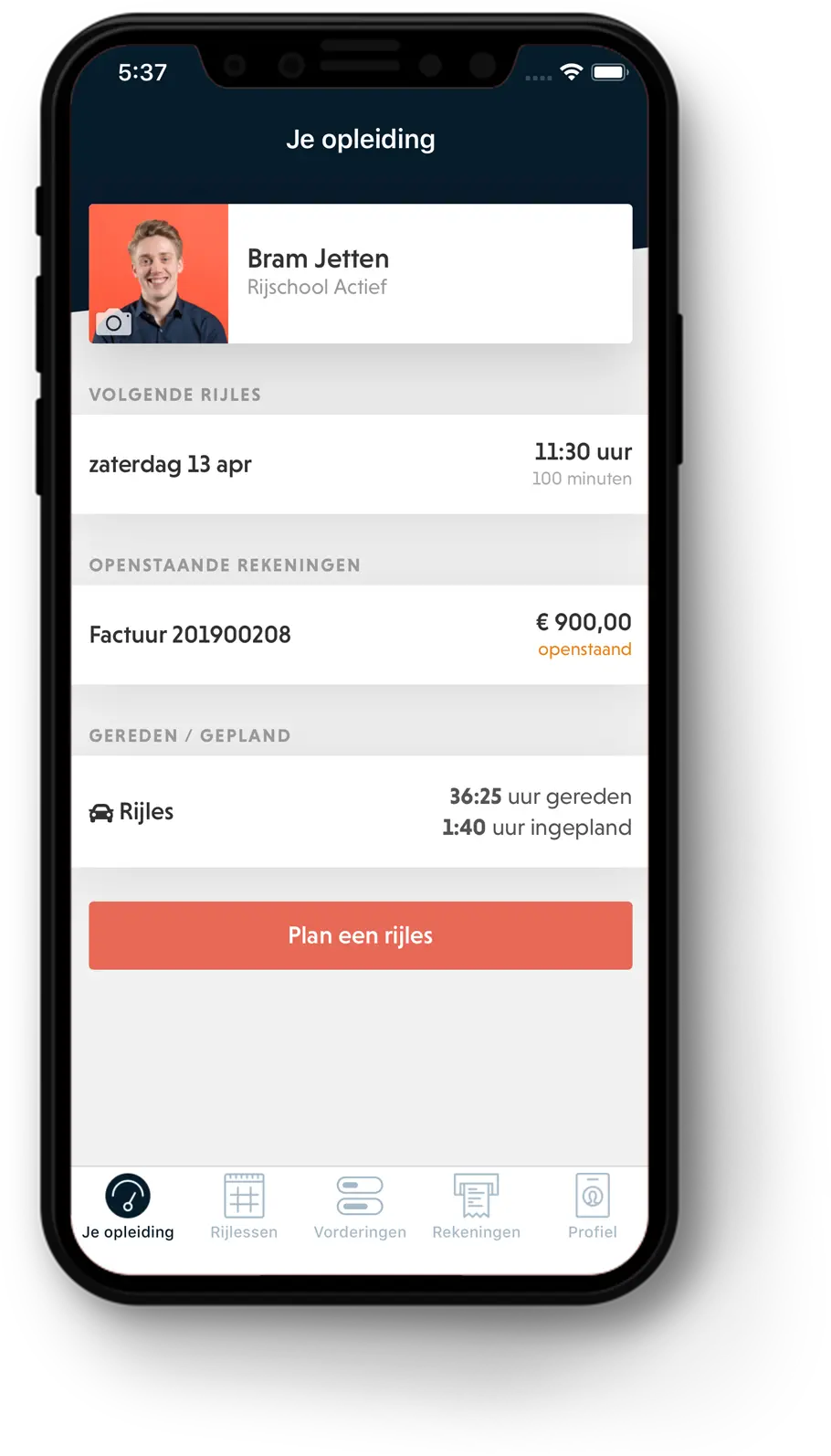Image resolution: width=831 pixels, height=1456 pixels.
Task: Change profile photo via camera icon
Action: click(x=114, y=322)
